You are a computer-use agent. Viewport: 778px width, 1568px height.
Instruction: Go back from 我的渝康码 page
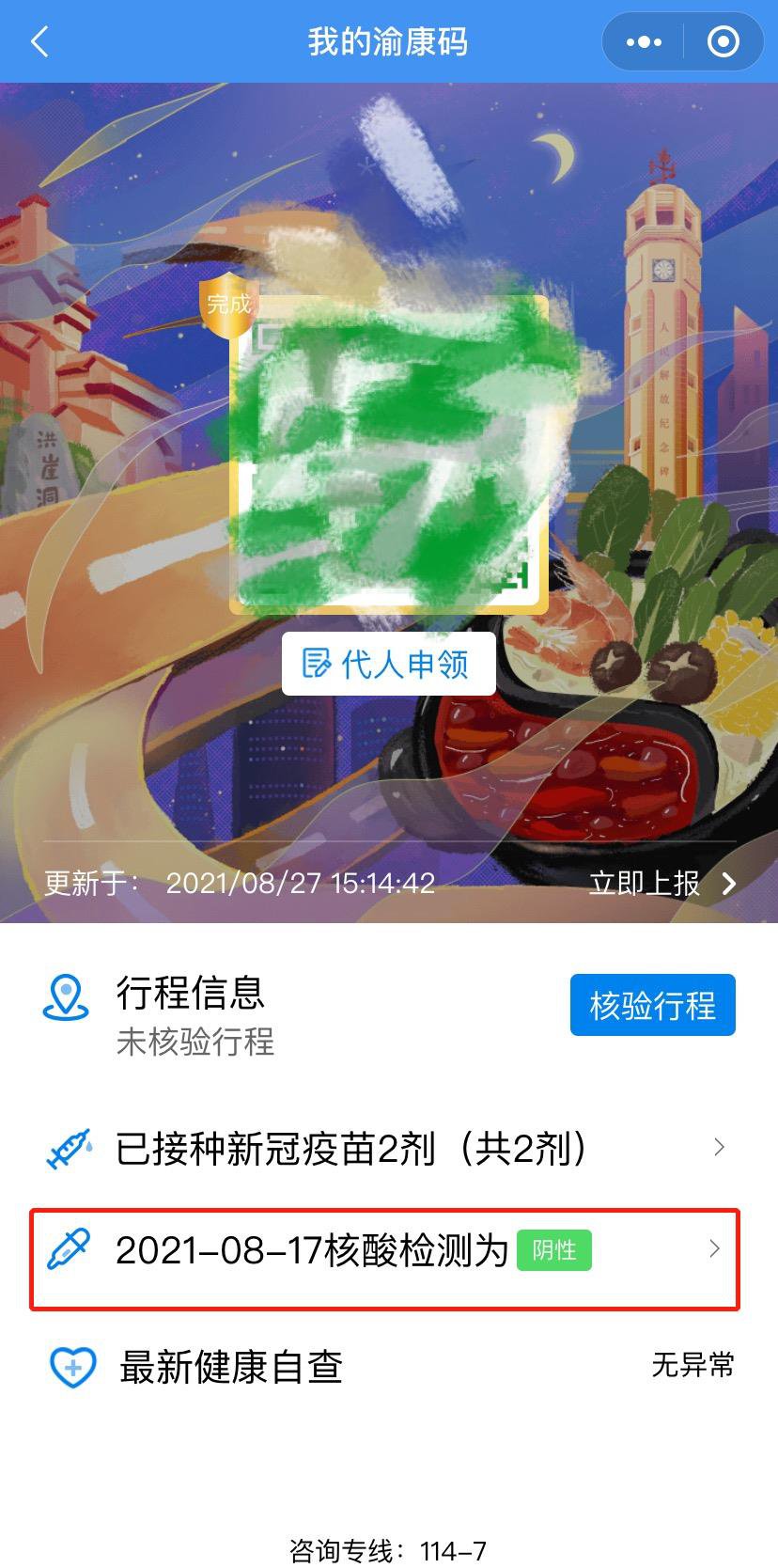(x=39, y=42)
